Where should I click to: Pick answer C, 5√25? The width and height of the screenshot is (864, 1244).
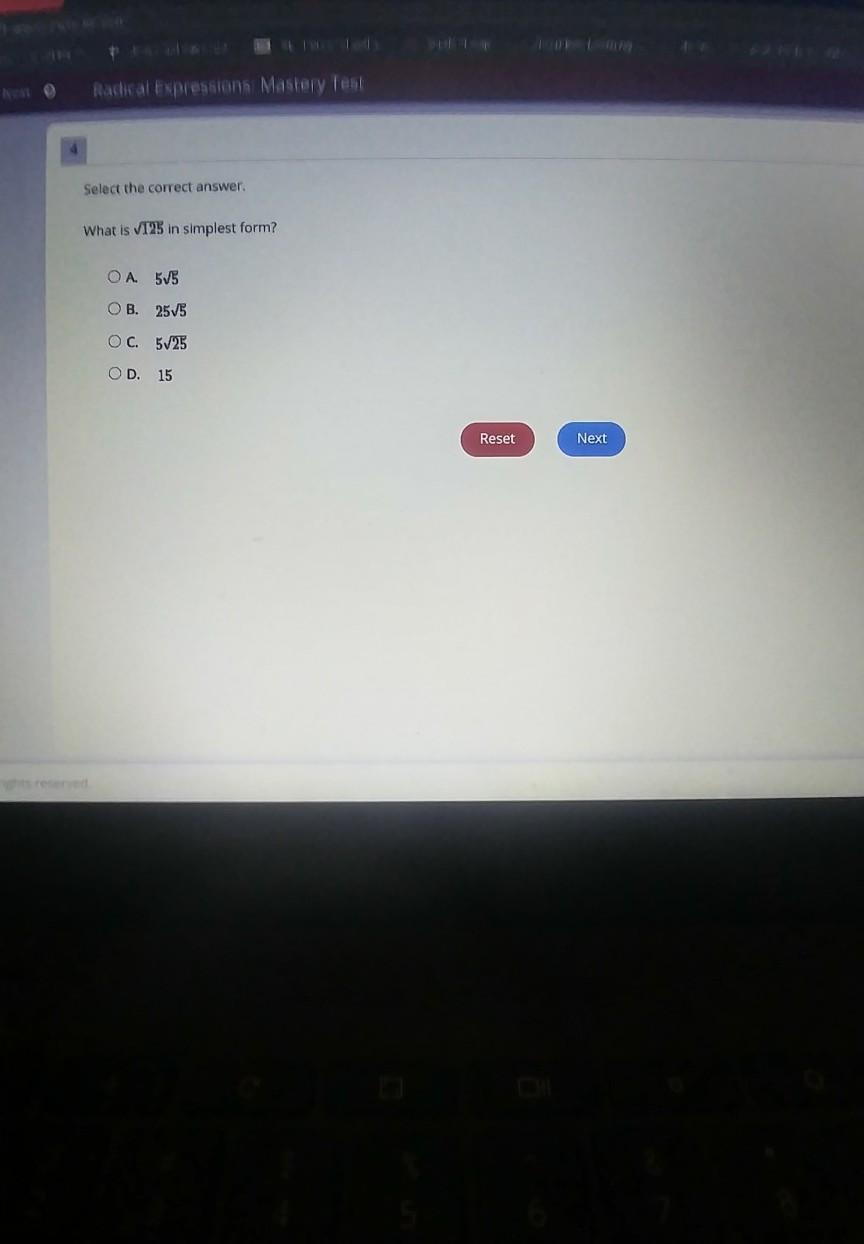point(115,342)
